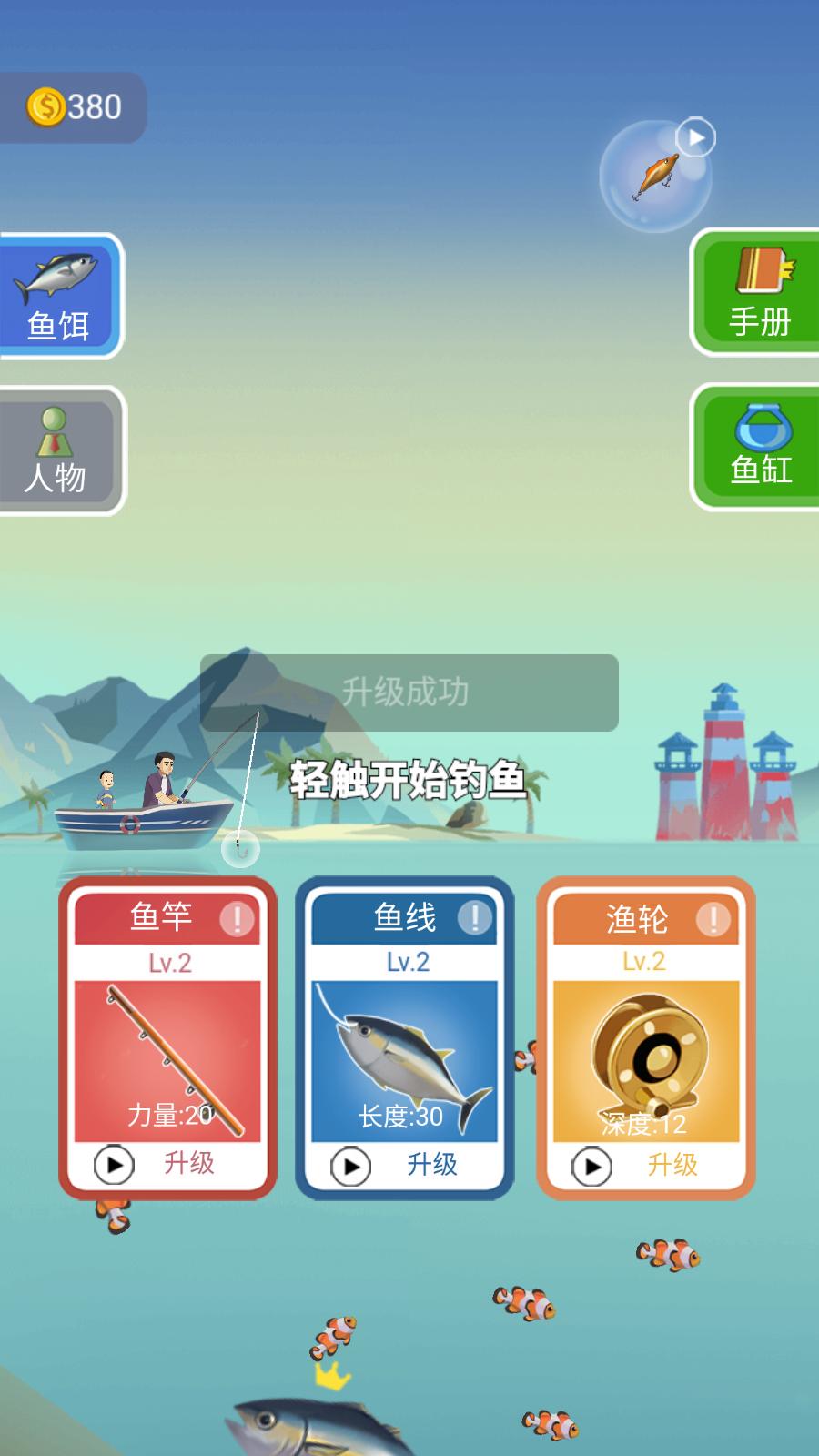Tap 轻触开始钓鱼 to start fishing

408,781
